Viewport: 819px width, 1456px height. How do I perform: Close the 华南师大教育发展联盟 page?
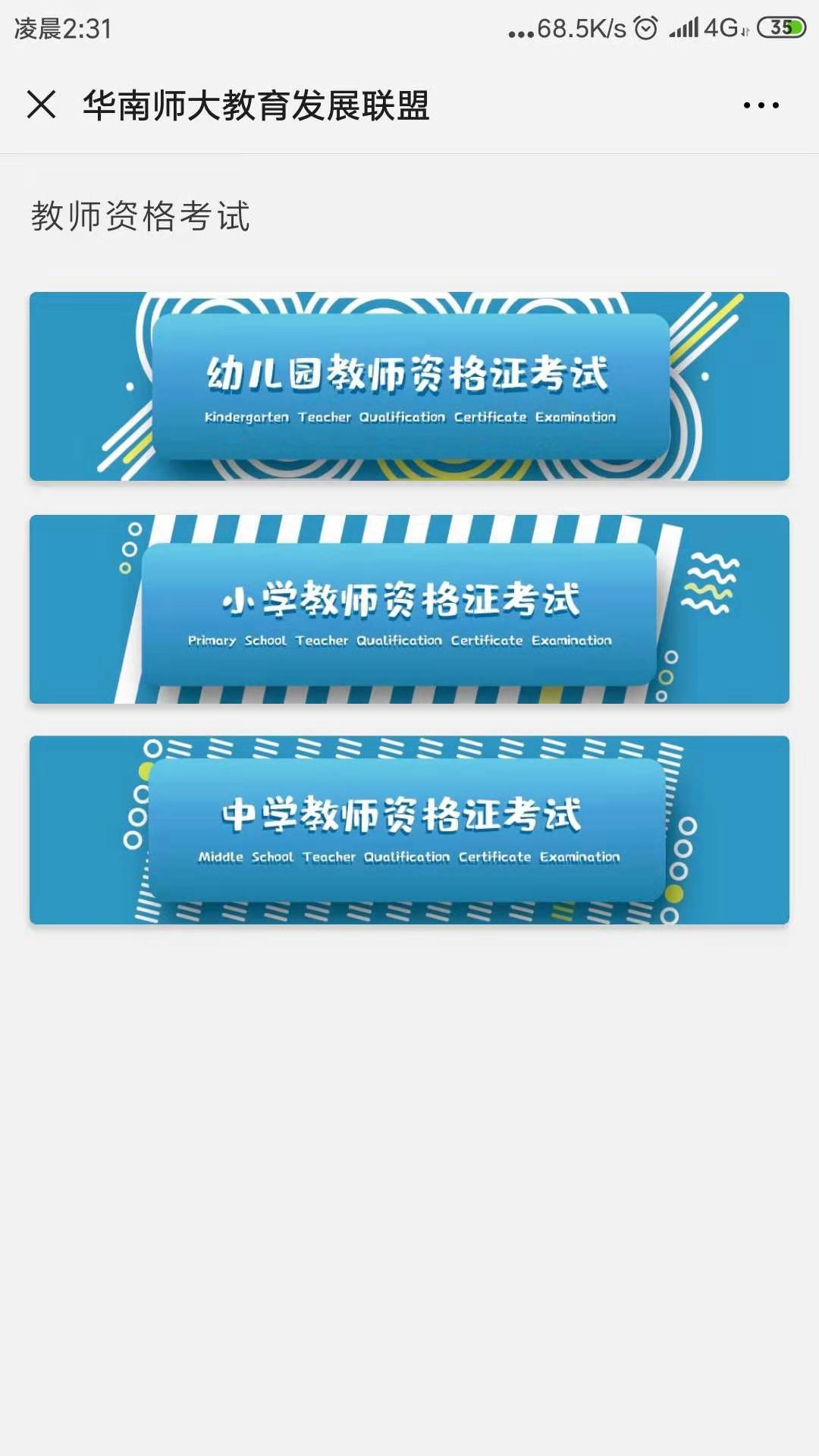tap(42, 105)
